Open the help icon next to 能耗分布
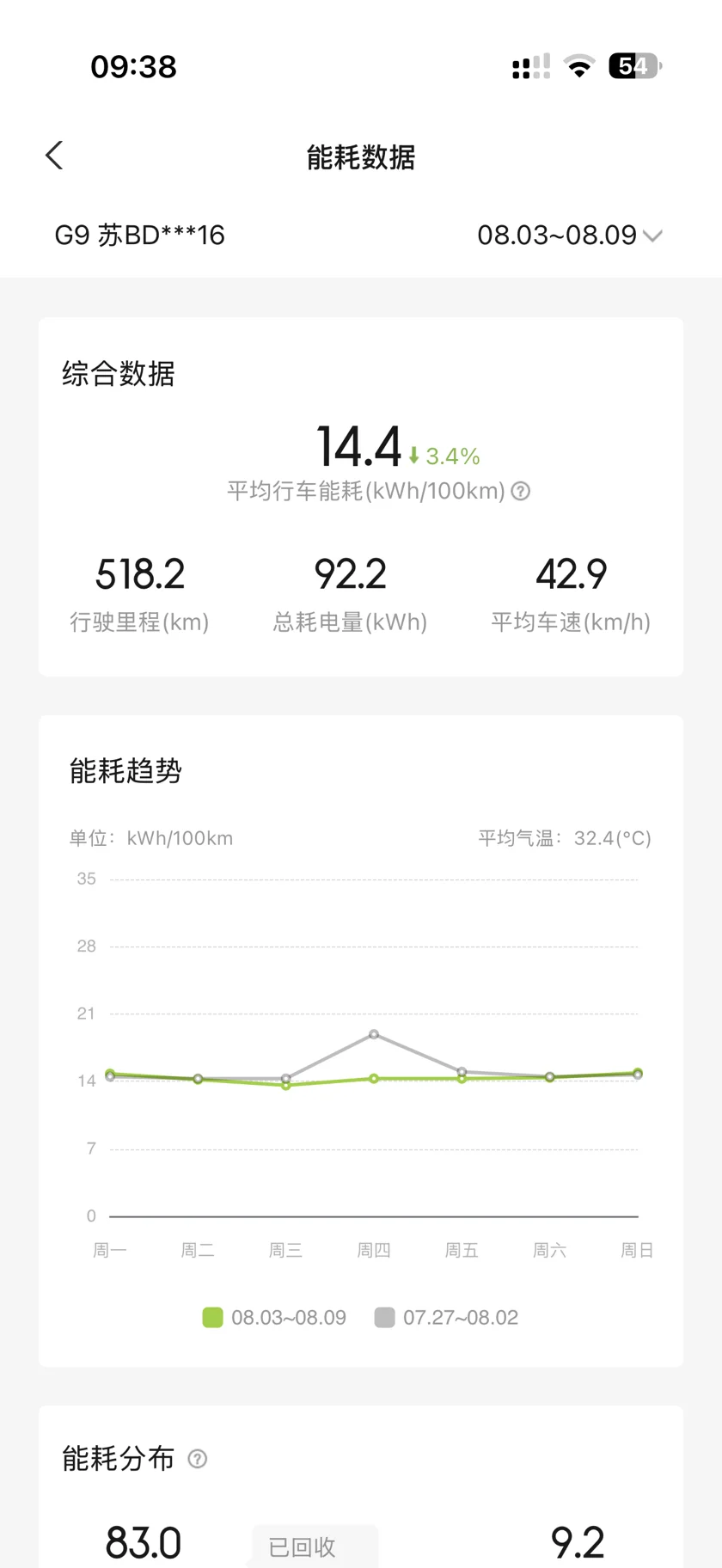Screen dimensions: 722x1568 tap(198, 1459)
